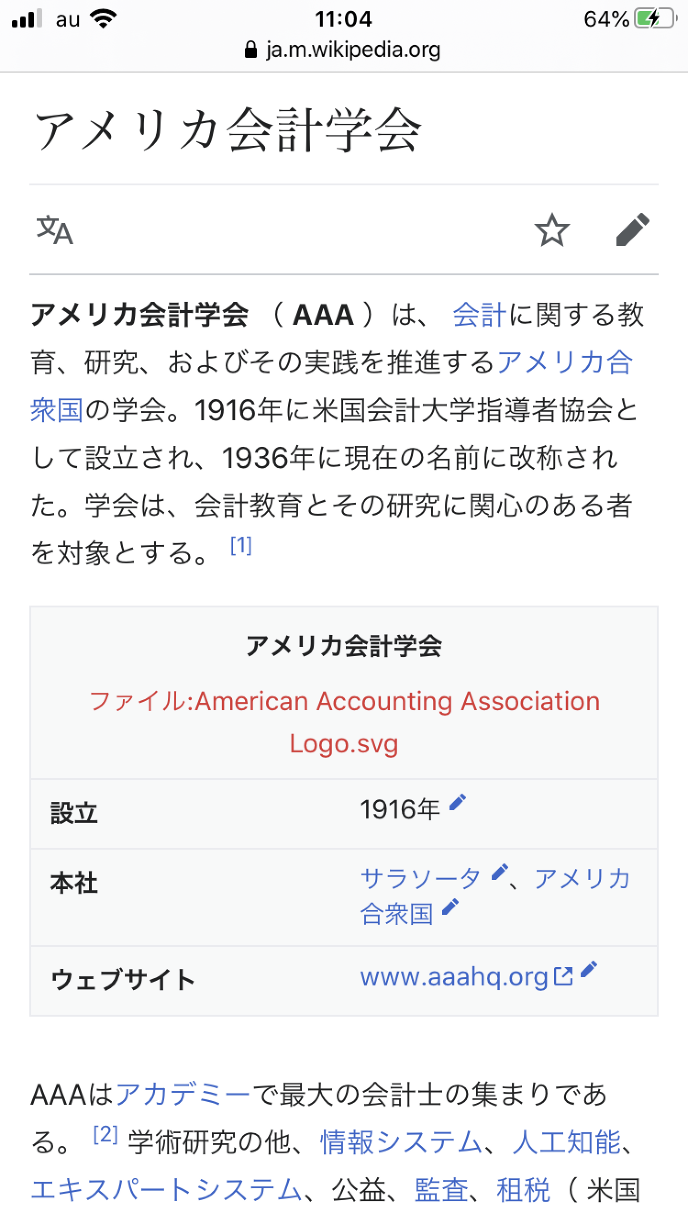Edit the page with pencil icon
Screen dimensions: 688x1224
point(632,231)
